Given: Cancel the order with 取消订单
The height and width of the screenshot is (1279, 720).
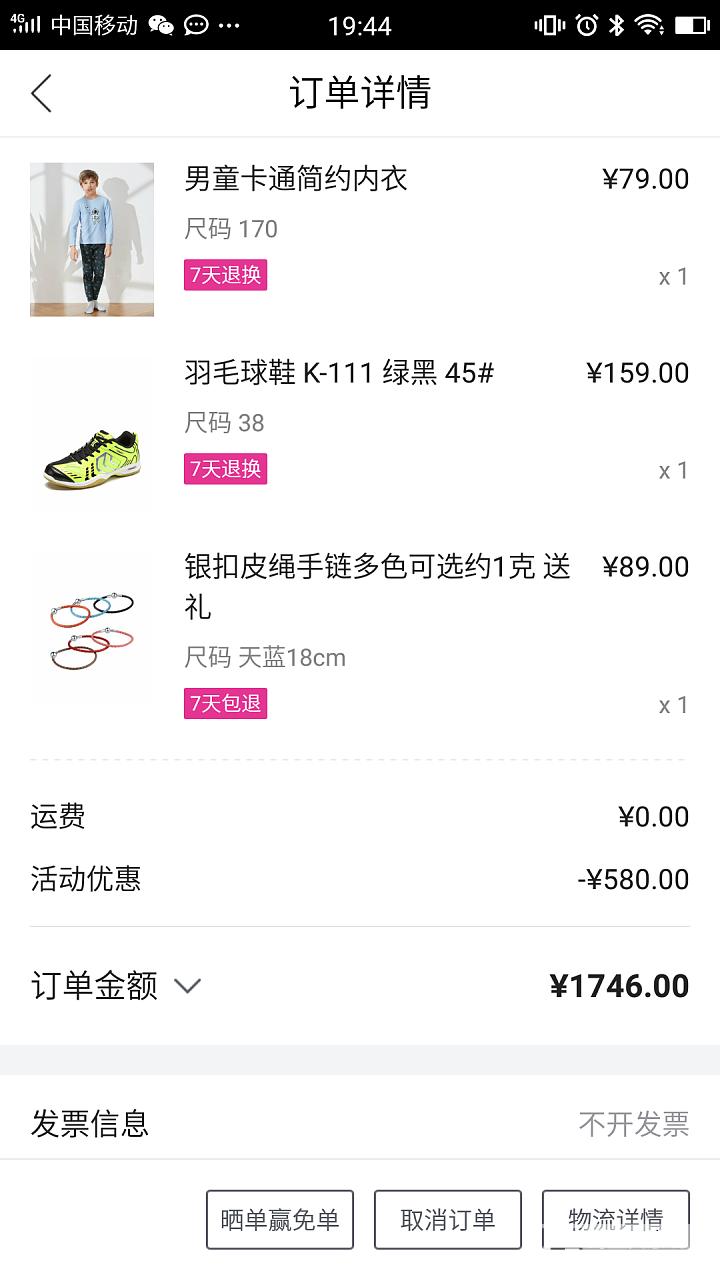Looking at the screenshot, I should tap(448, 1219).
